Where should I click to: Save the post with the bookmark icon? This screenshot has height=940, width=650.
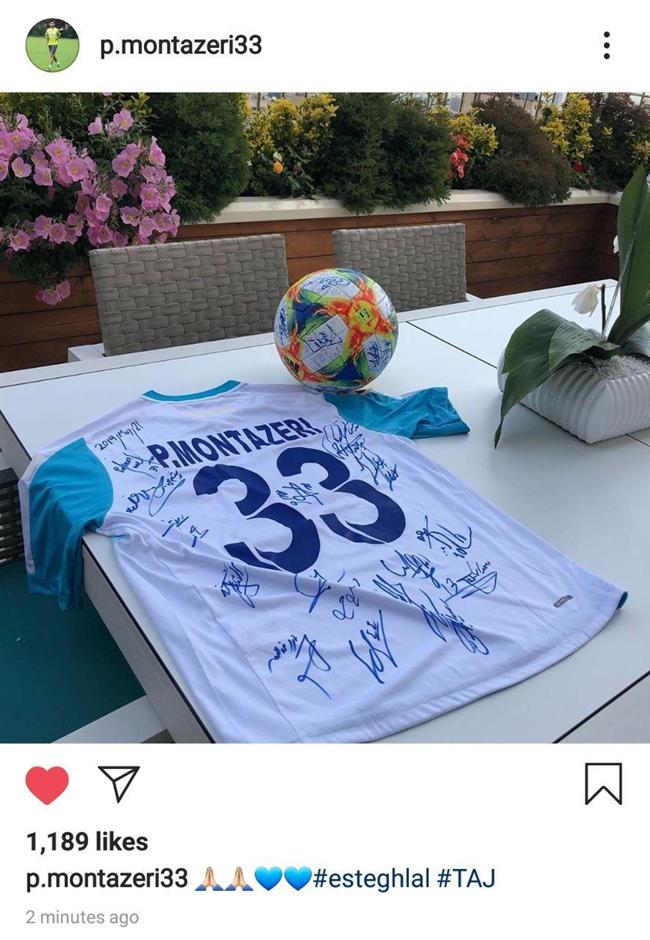pos(603,784)
